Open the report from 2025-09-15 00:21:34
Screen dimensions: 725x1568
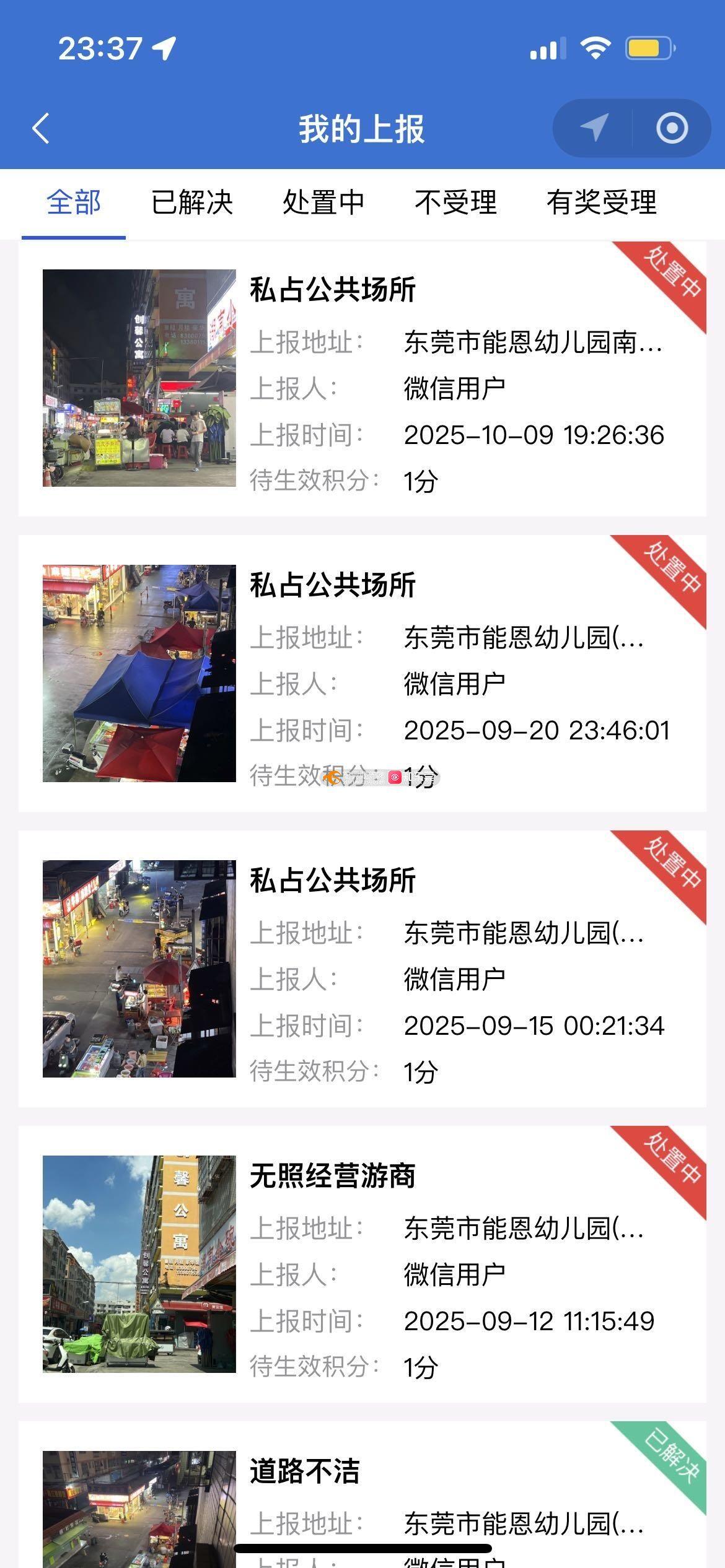click(362, 969)
